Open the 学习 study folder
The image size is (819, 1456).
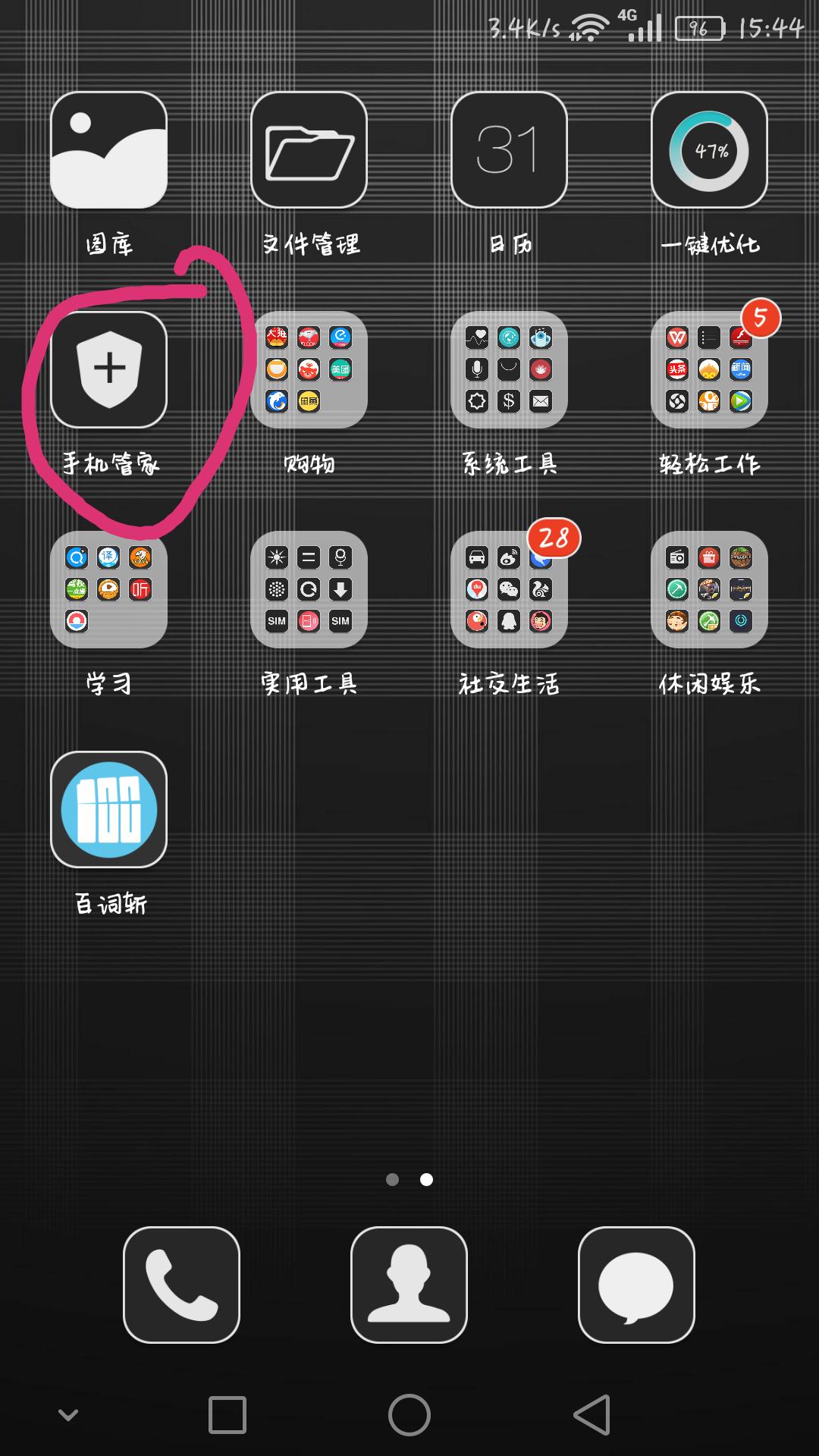[108, 590]
